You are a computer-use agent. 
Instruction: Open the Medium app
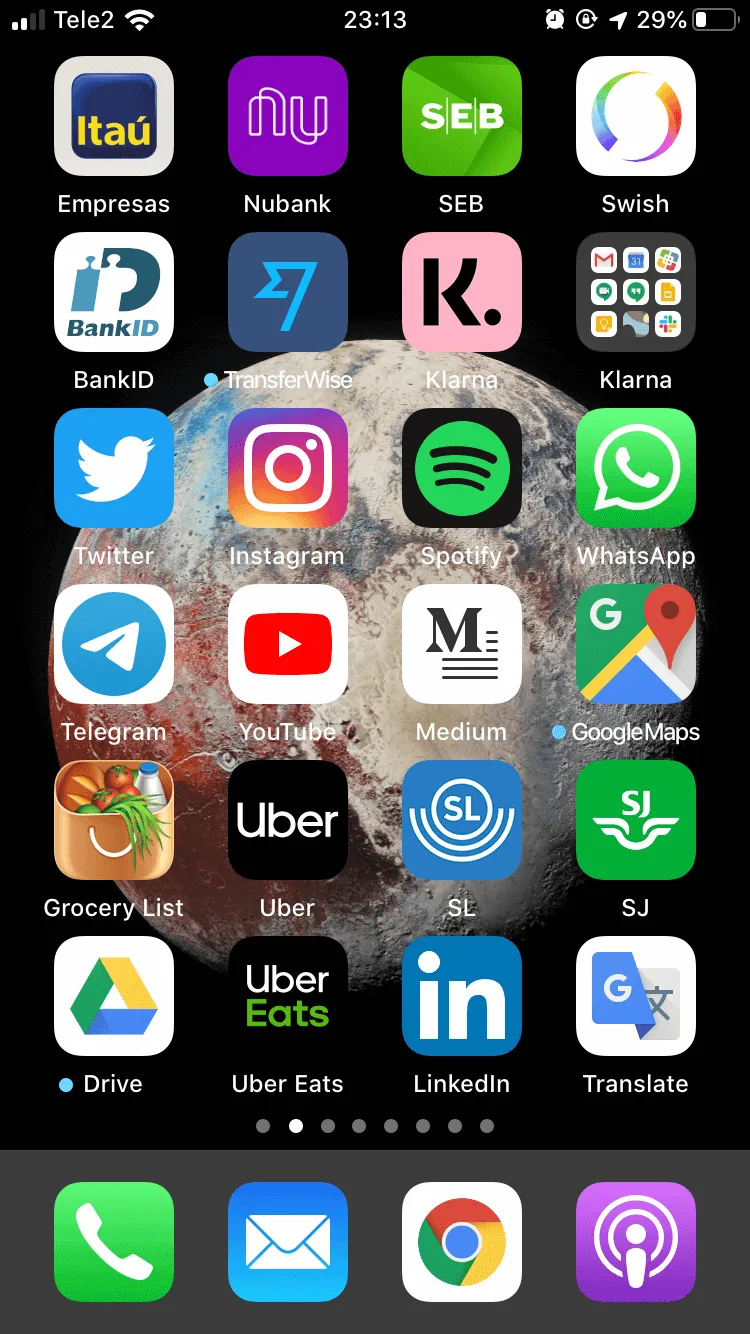click(462, 644)
